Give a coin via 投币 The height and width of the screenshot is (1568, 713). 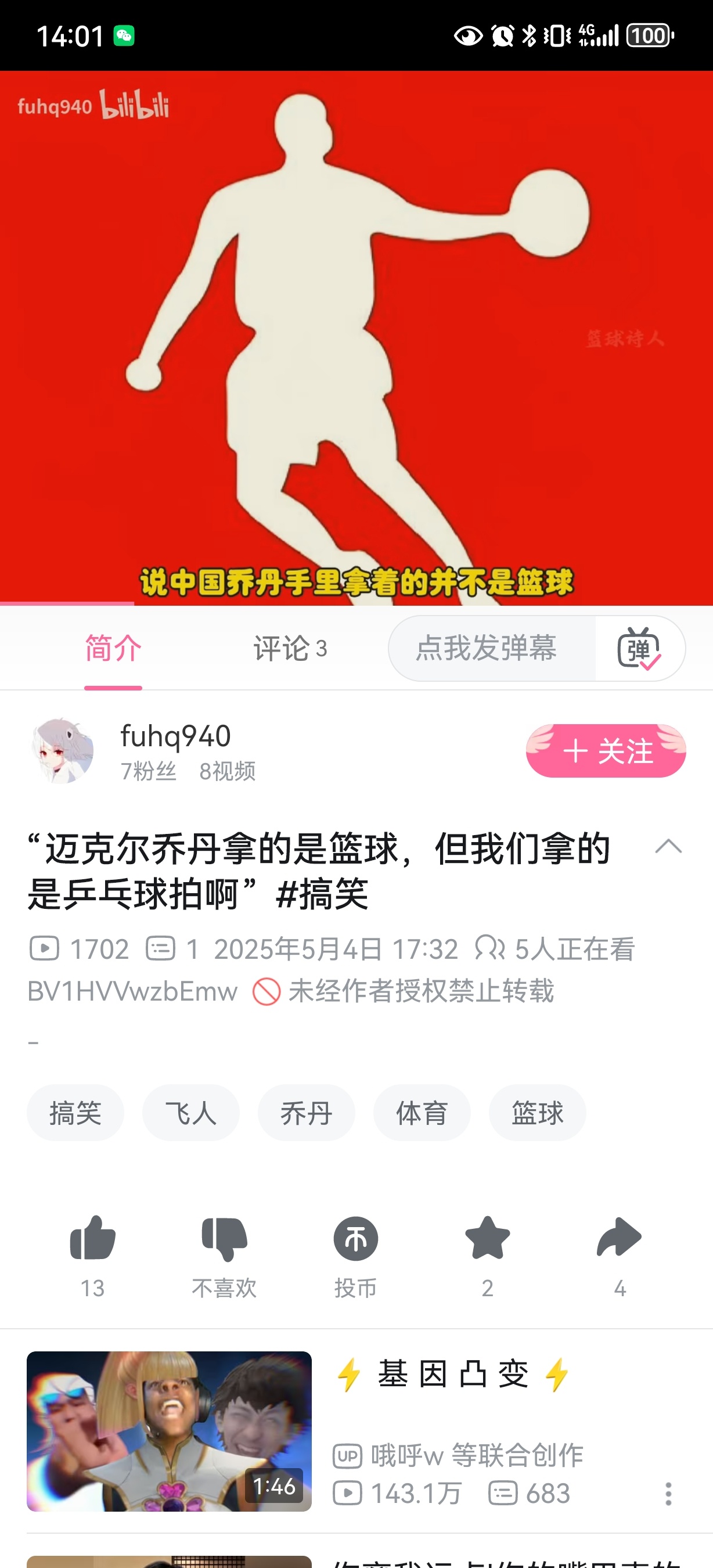(x=355, y=1239)
